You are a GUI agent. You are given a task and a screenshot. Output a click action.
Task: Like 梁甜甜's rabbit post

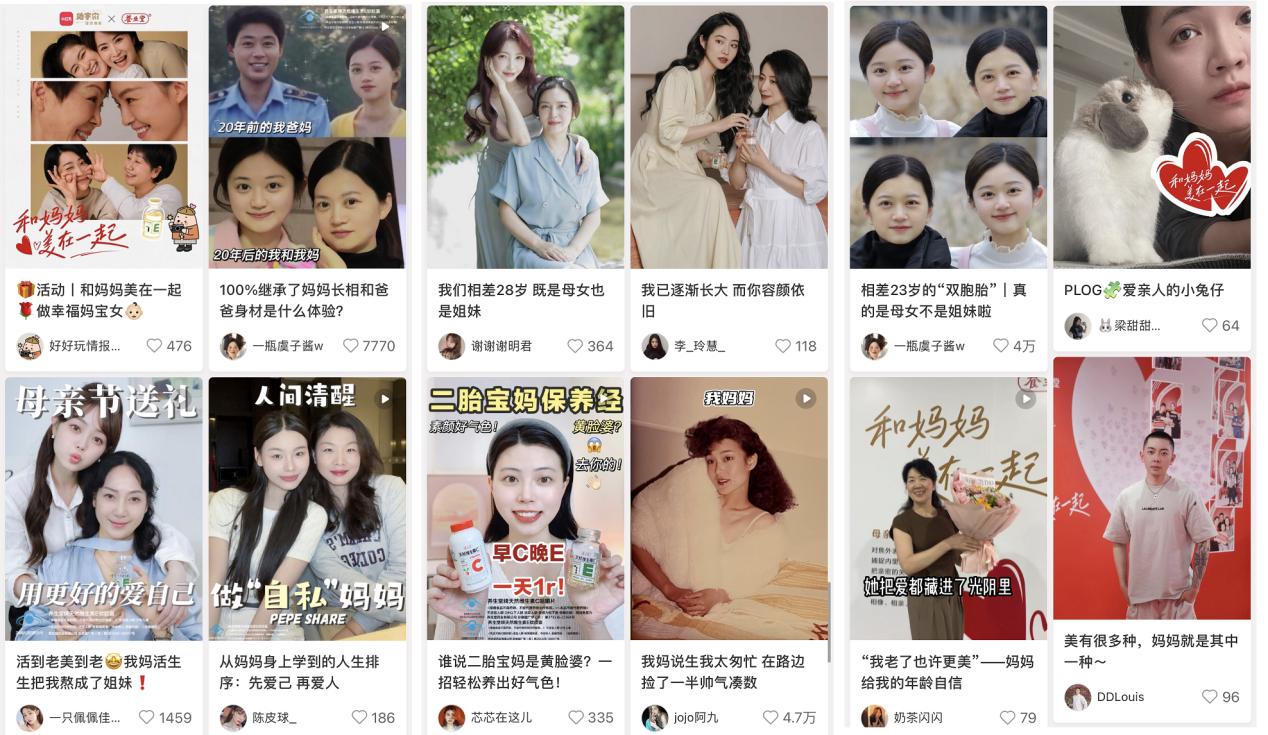click(x=1210, y=325)
